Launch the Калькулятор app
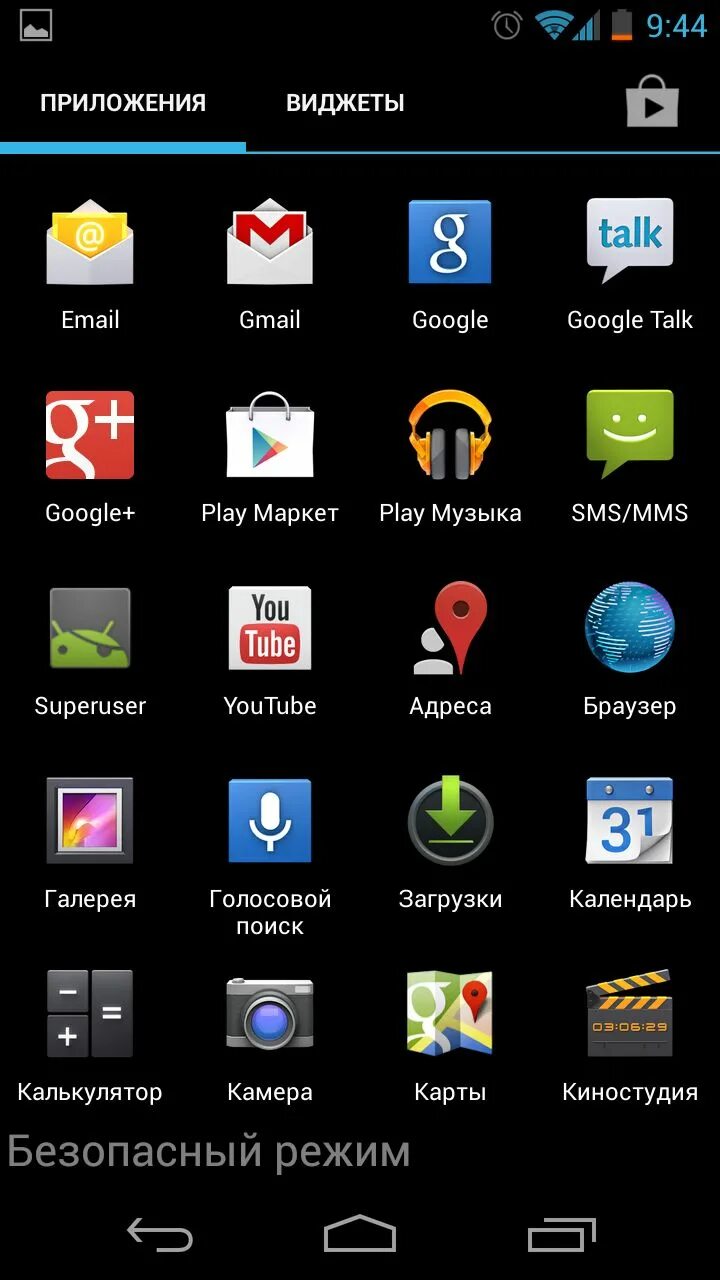720x1280 pixels. tap(90, 1037)
